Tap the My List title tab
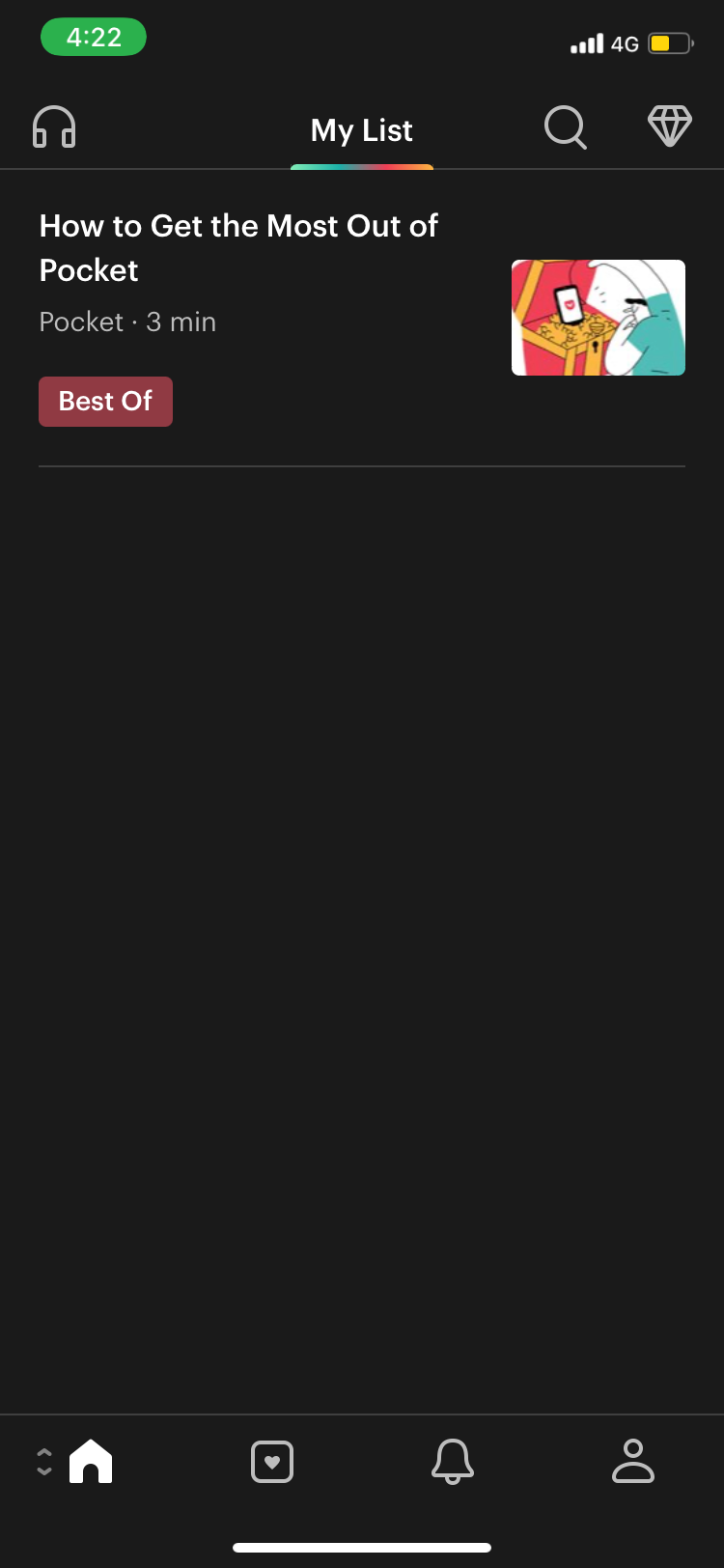 [362, 130]
